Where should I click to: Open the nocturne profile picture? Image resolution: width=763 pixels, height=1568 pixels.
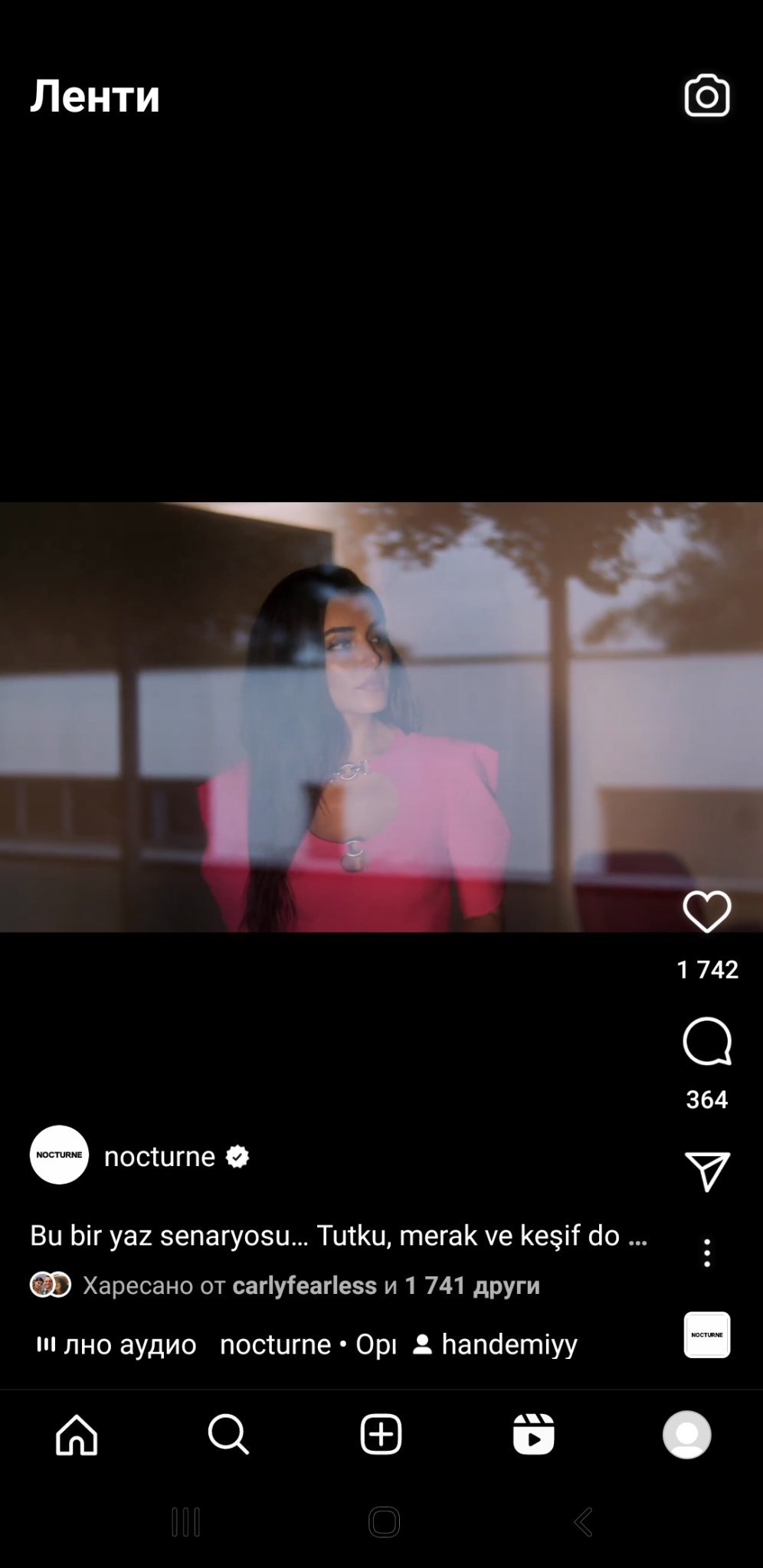59,1155
